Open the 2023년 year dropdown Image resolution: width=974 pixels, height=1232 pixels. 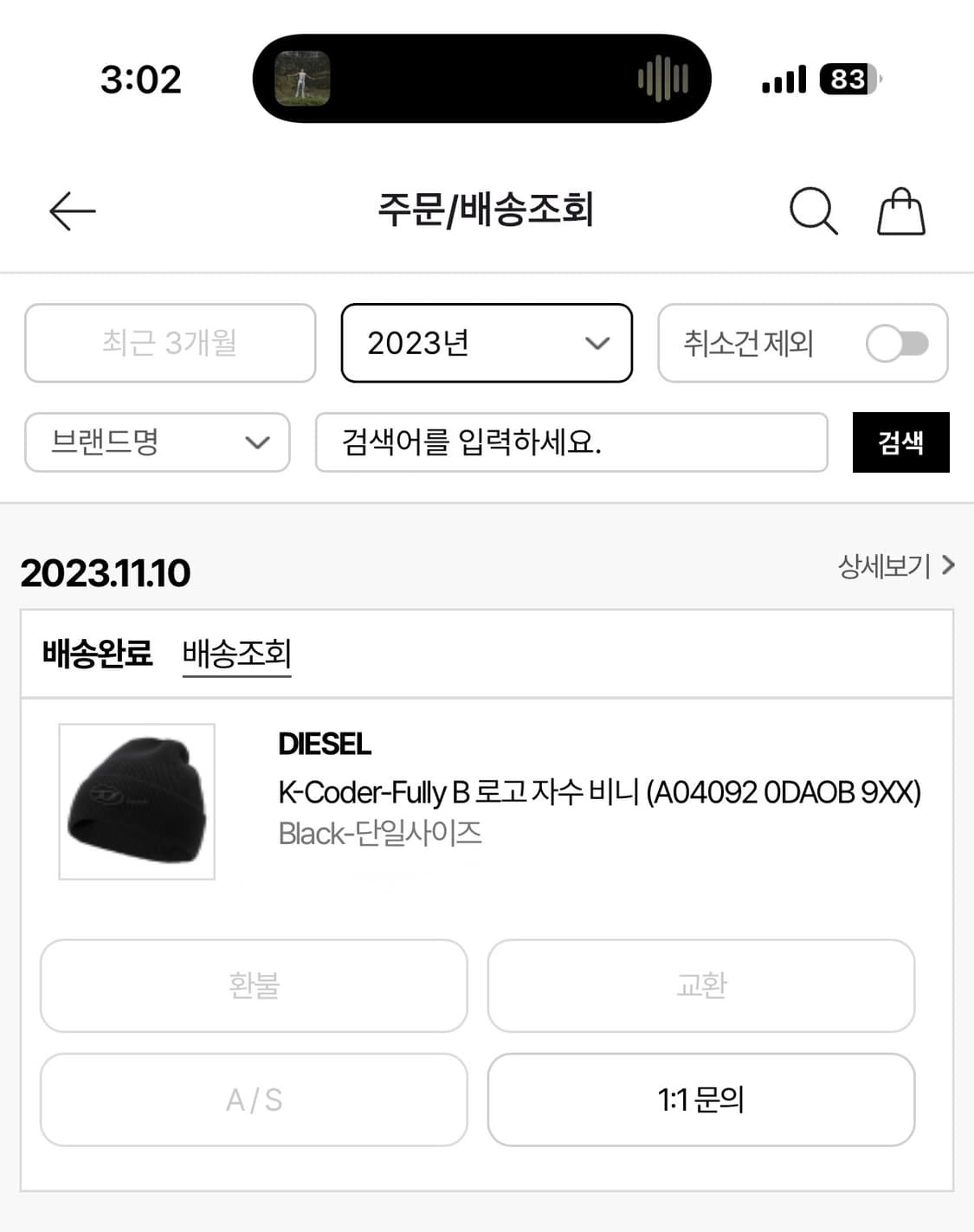click(487, 344)
